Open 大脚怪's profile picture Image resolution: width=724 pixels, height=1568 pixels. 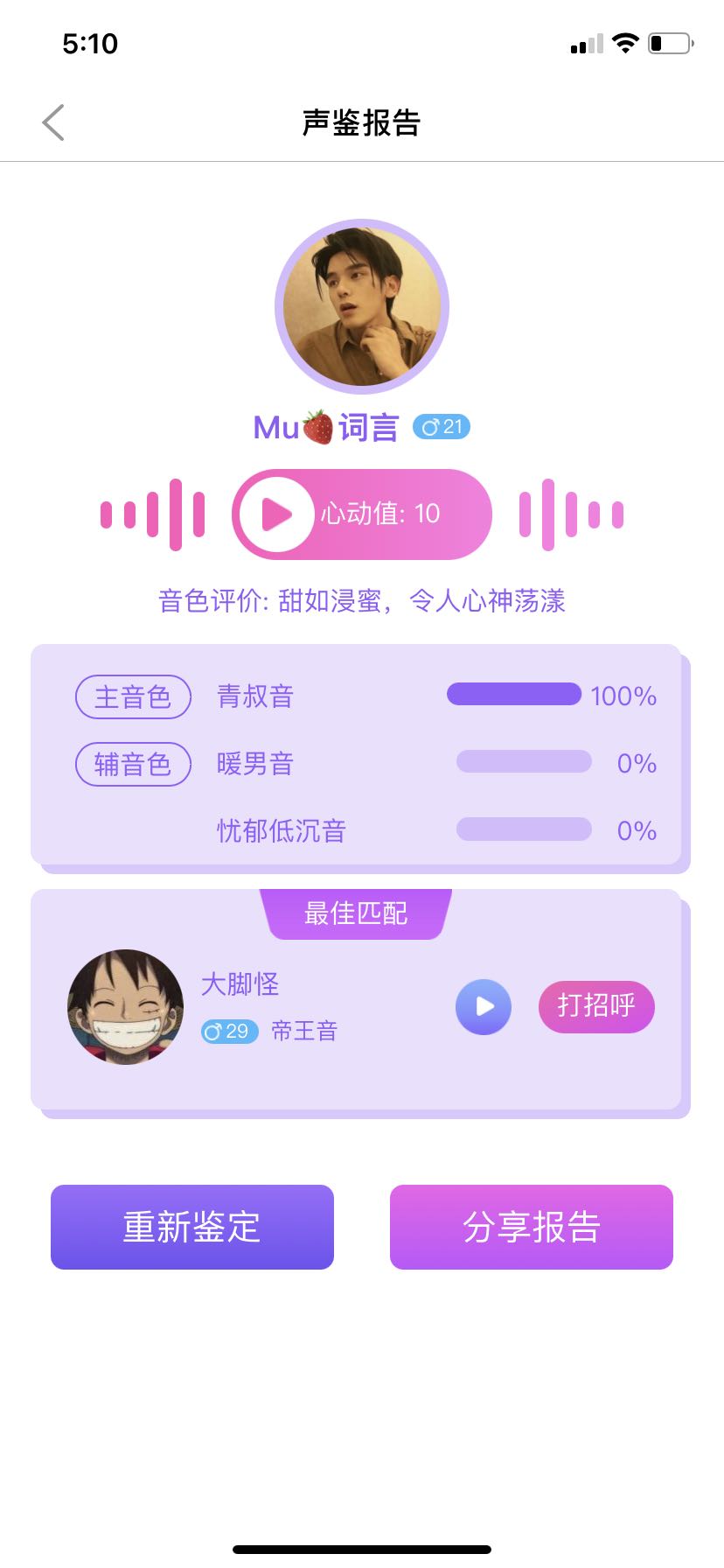(125, 1006)
